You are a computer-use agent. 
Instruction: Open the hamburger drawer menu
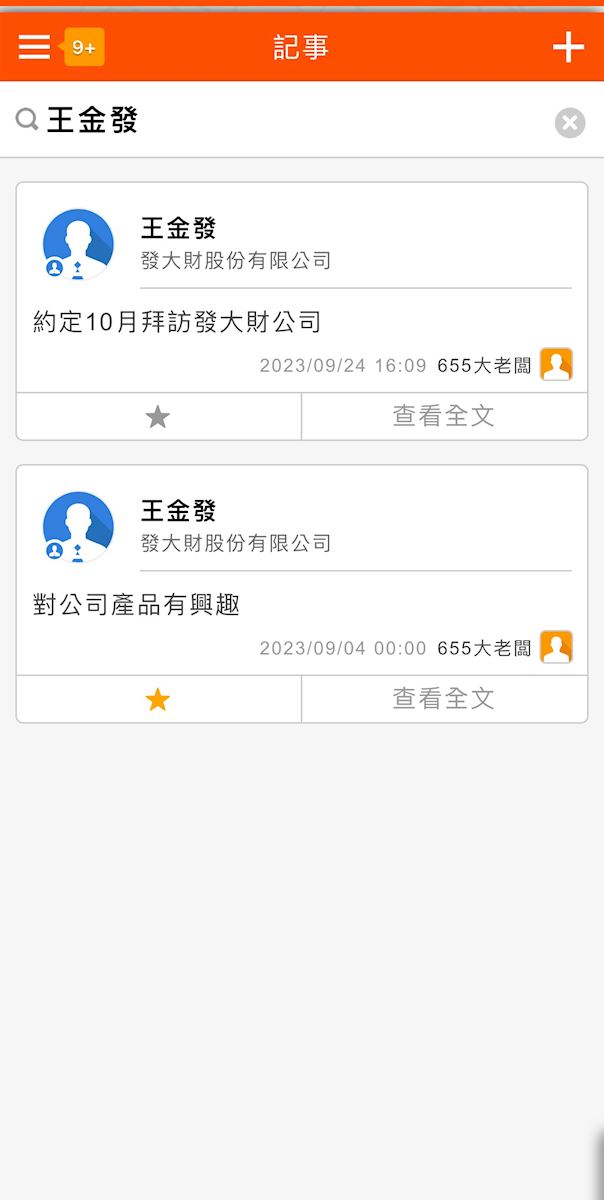tap(34, 47)
